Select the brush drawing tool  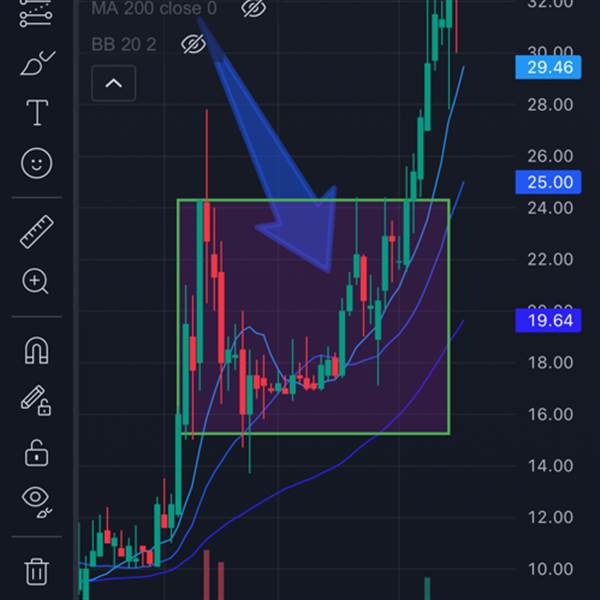36,66
